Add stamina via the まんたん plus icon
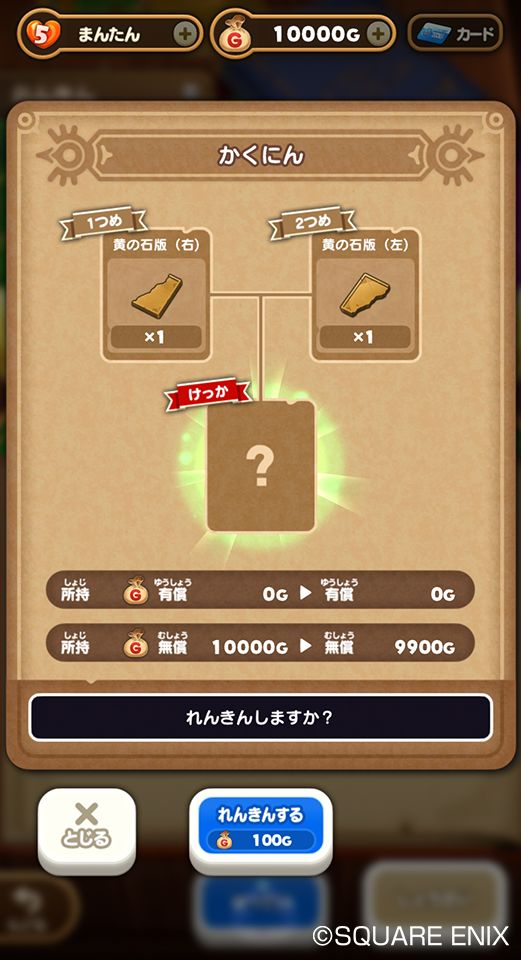521x960 pixels. tap(184, 34)
